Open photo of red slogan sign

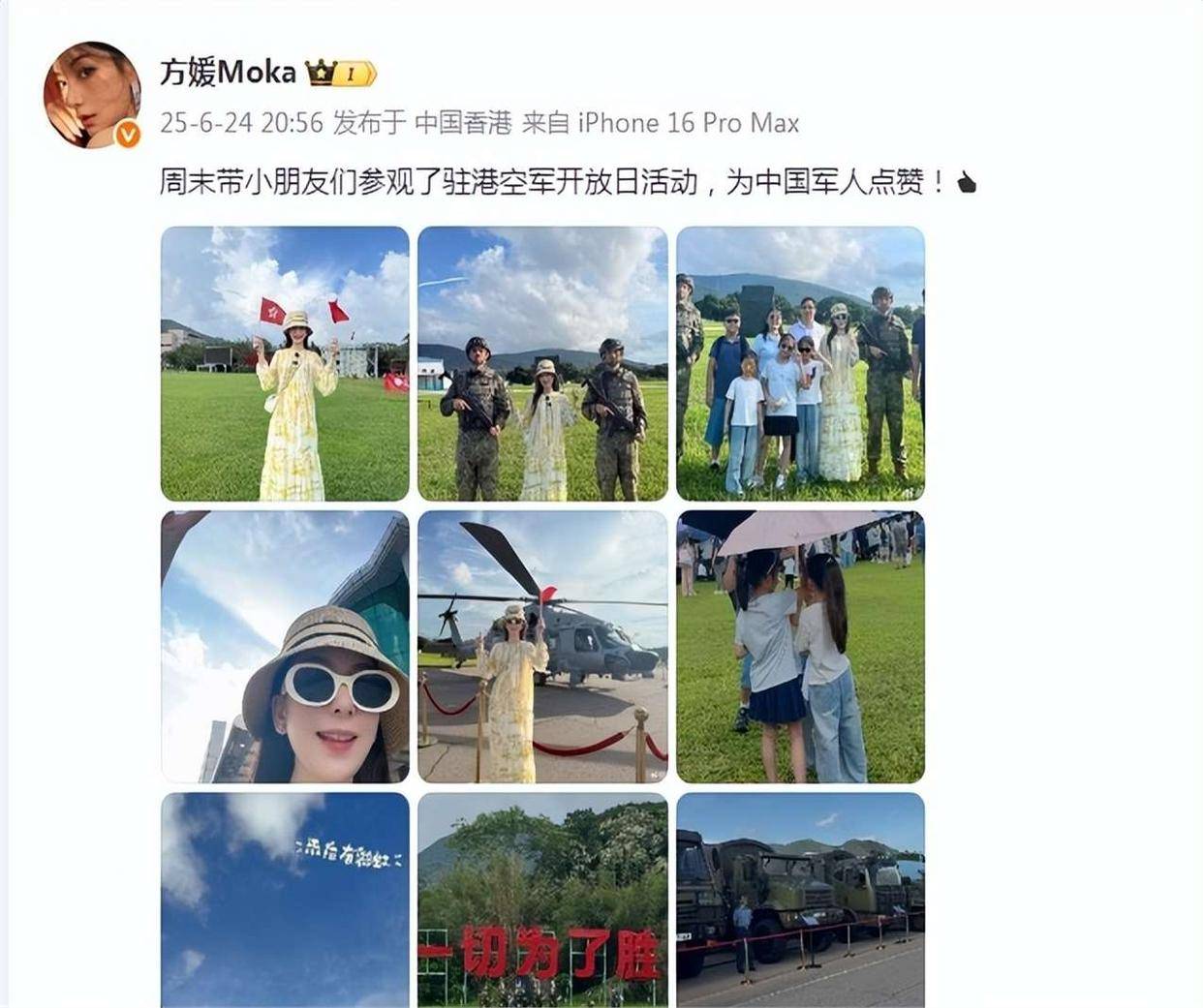[542, 901]
